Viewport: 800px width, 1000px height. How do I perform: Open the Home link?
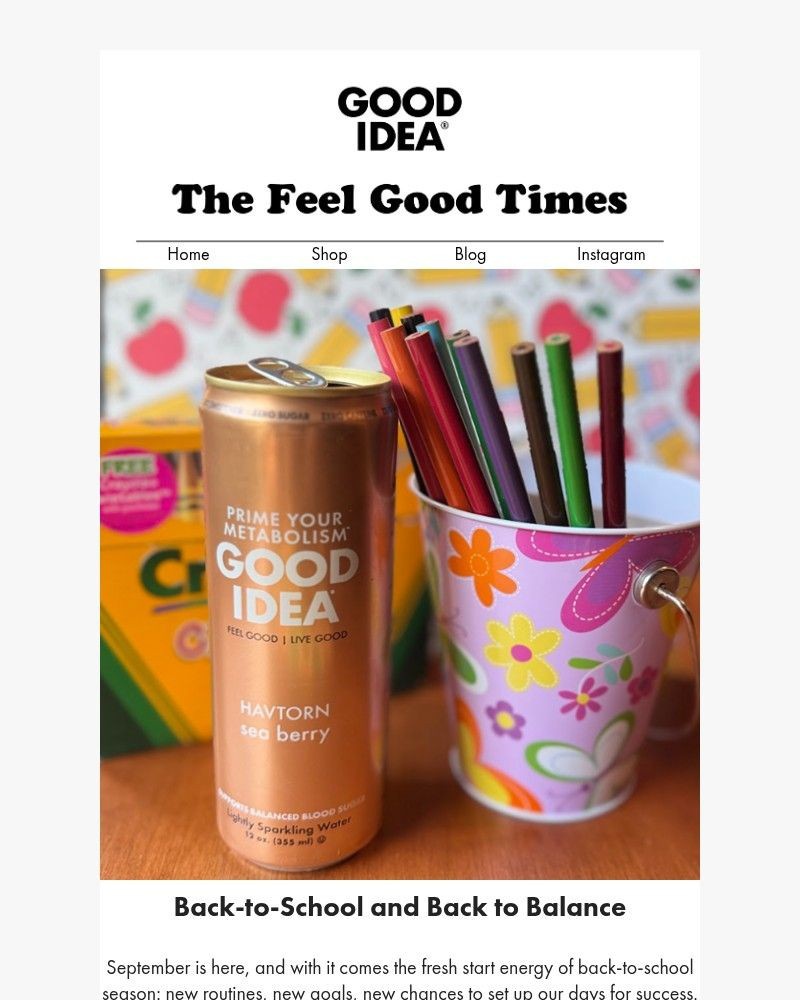pos(188,254)
